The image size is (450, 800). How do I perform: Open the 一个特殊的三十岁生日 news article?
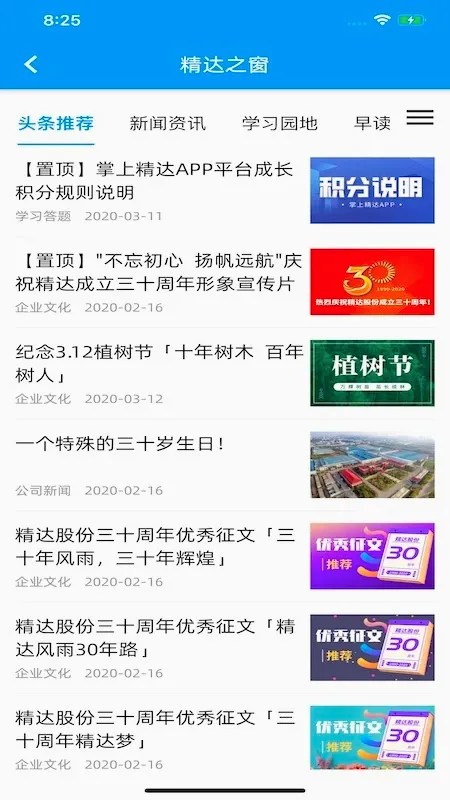[x=225, y=465]
